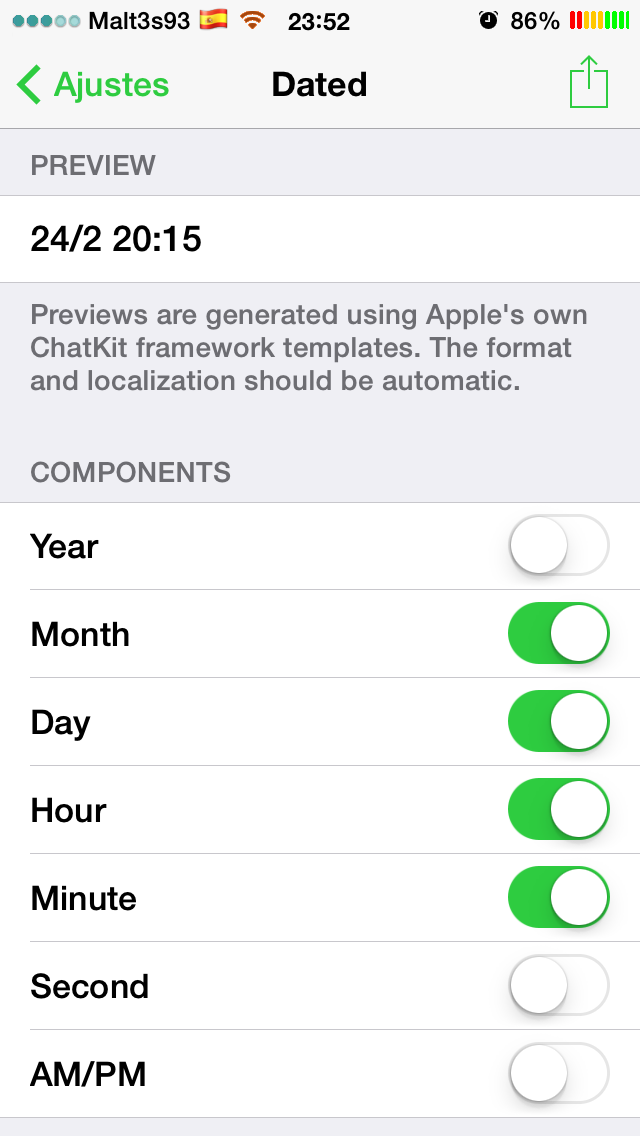640x1136 pixels.
Task: Turn off the Month switch
Action: pos(559,634)
